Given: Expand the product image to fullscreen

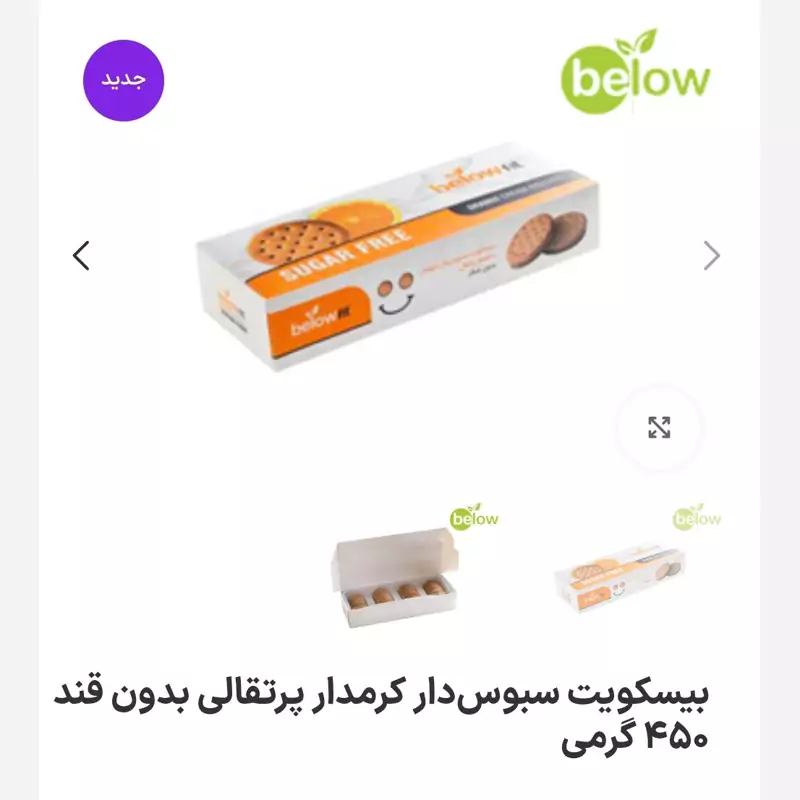Looking at the screenshot, I should click(658, 428).
